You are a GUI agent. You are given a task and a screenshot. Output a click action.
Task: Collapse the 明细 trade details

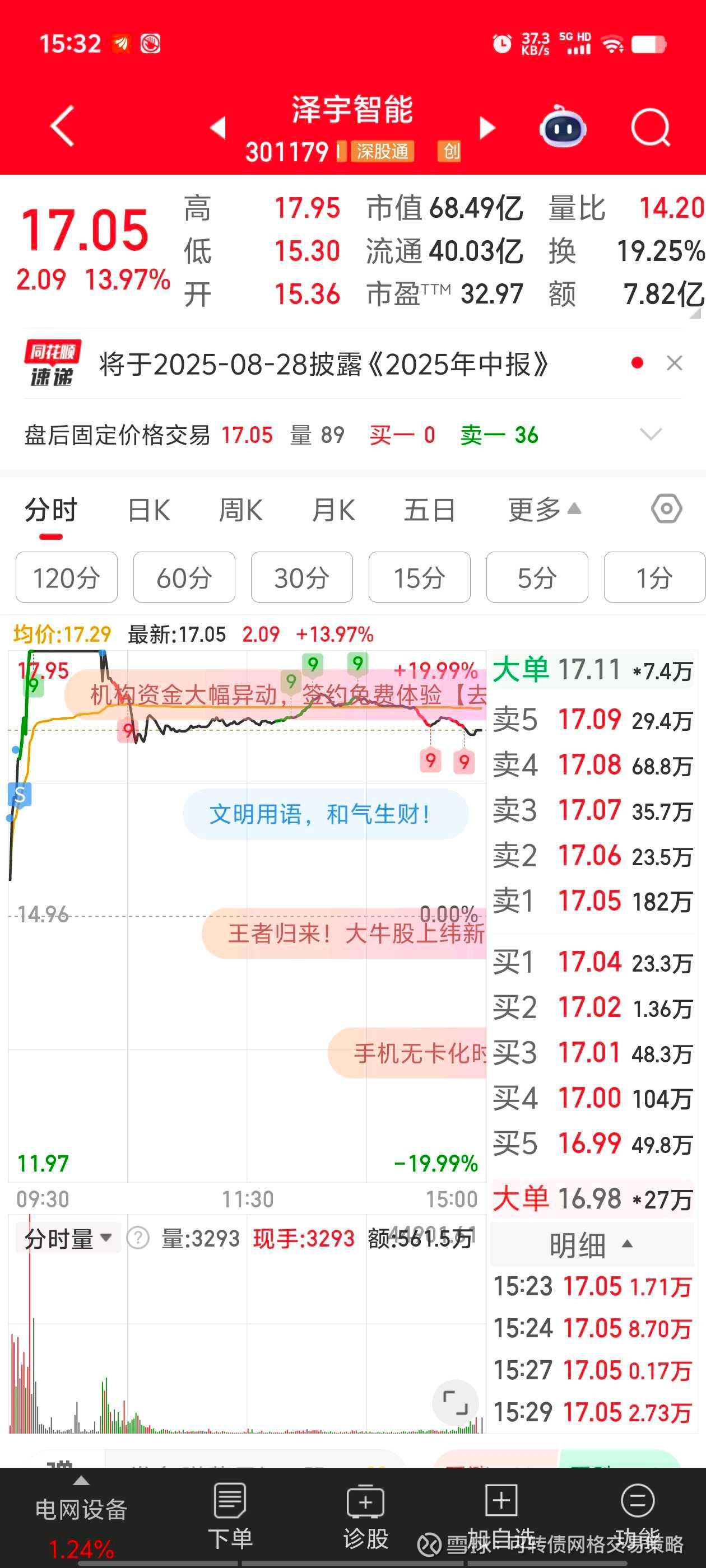[x=592, y=1245]
